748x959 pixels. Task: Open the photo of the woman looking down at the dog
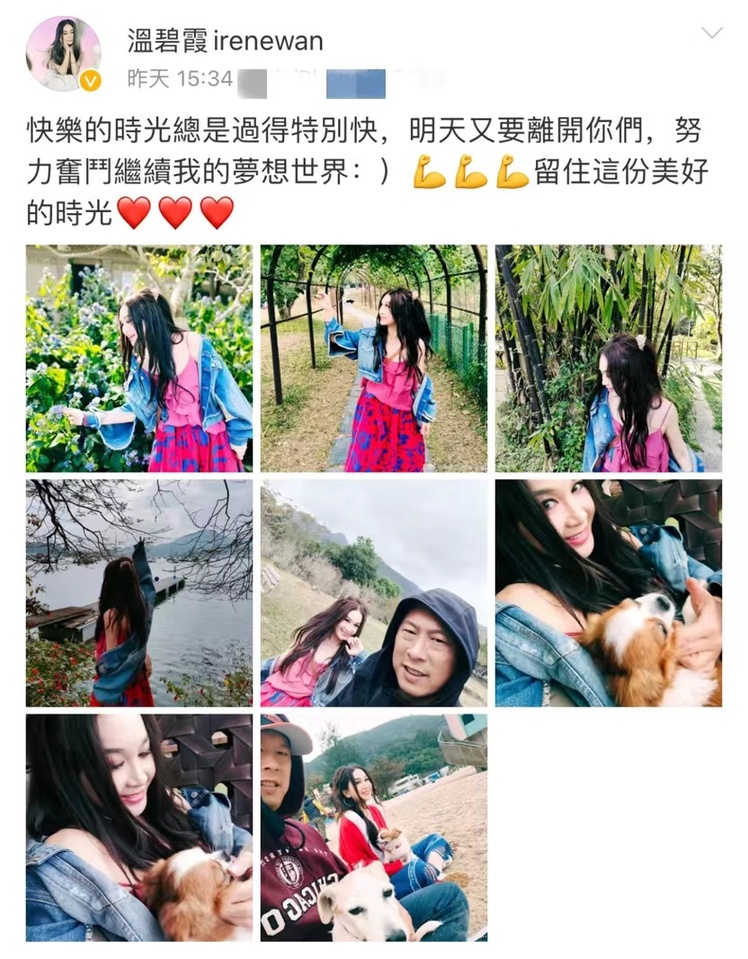click(x=139, y=827)
